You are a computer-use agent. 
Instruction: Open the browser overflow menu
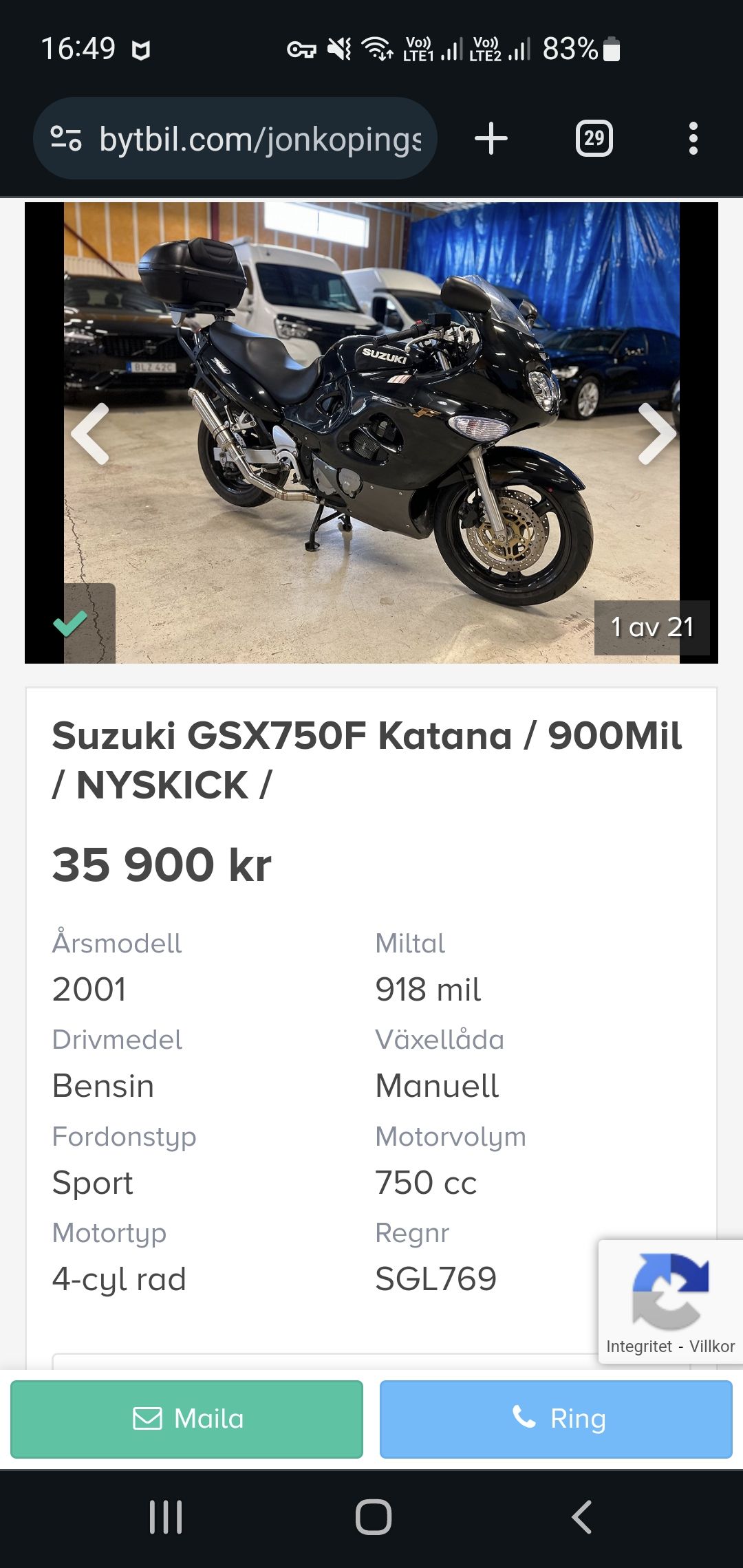[x=693, y=139]
